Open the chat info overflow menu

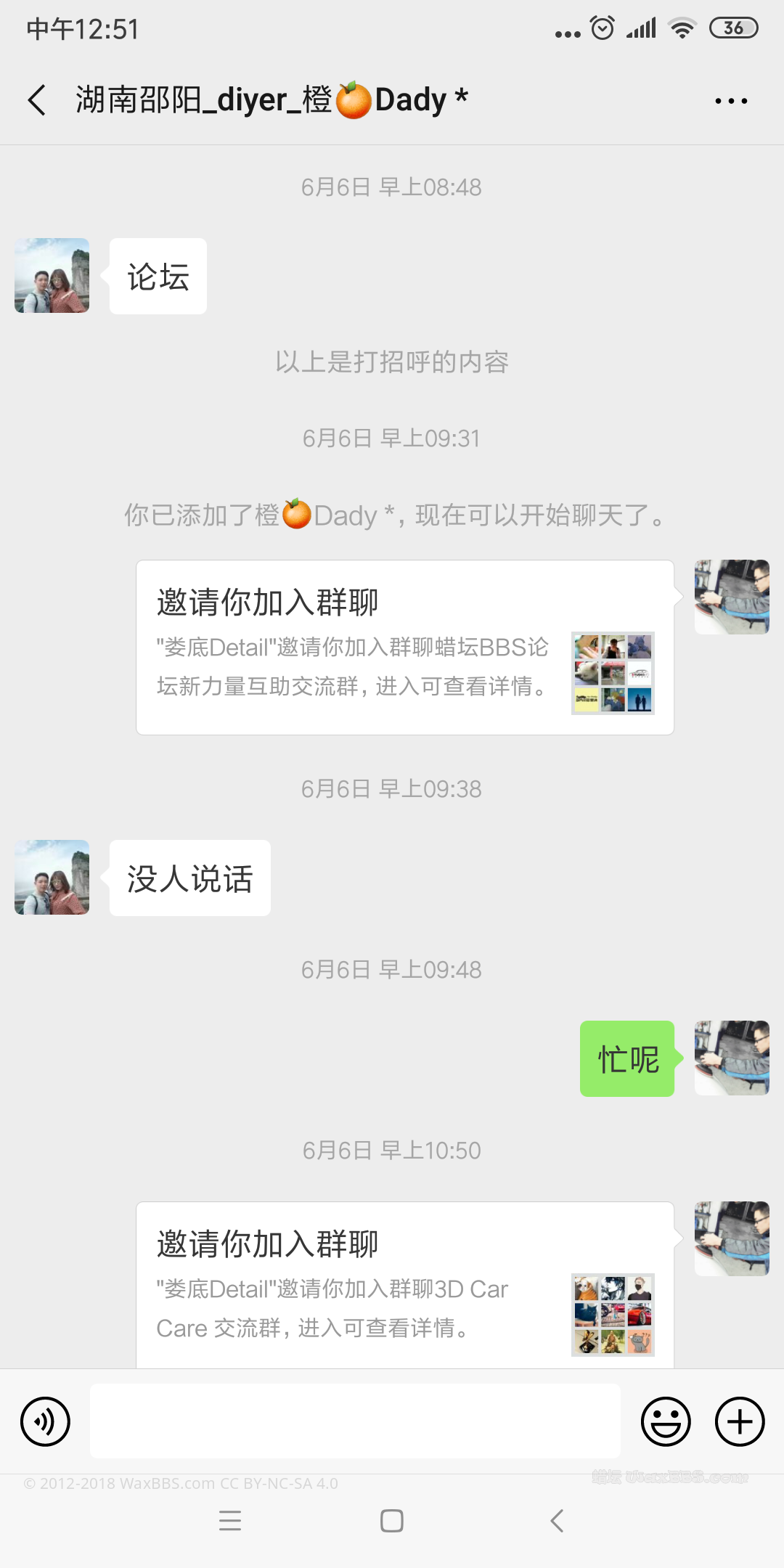click(x=731, y=101)
